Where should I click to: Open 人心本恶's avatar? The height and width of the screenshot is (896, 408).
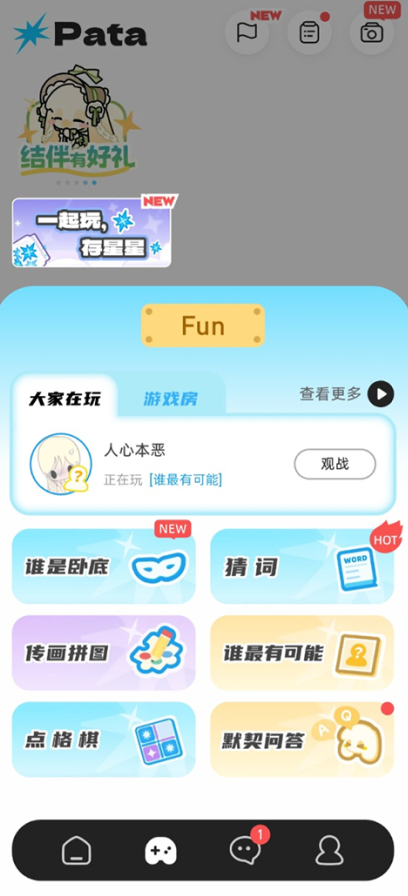(x=61, y=464)
